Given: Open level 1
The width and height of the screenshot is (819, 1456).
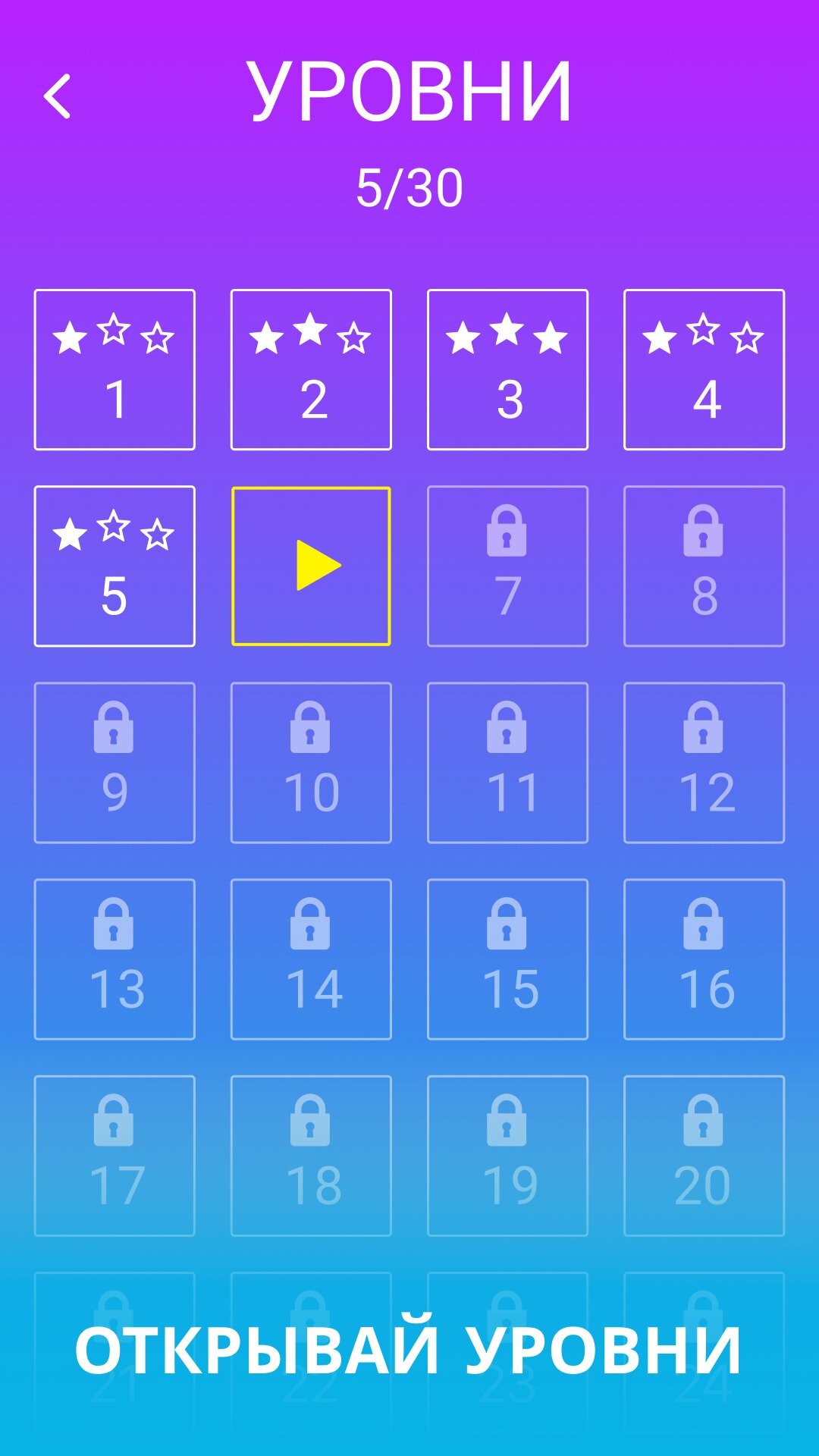Looking at the screenshot, I should [x=115, y=370].
